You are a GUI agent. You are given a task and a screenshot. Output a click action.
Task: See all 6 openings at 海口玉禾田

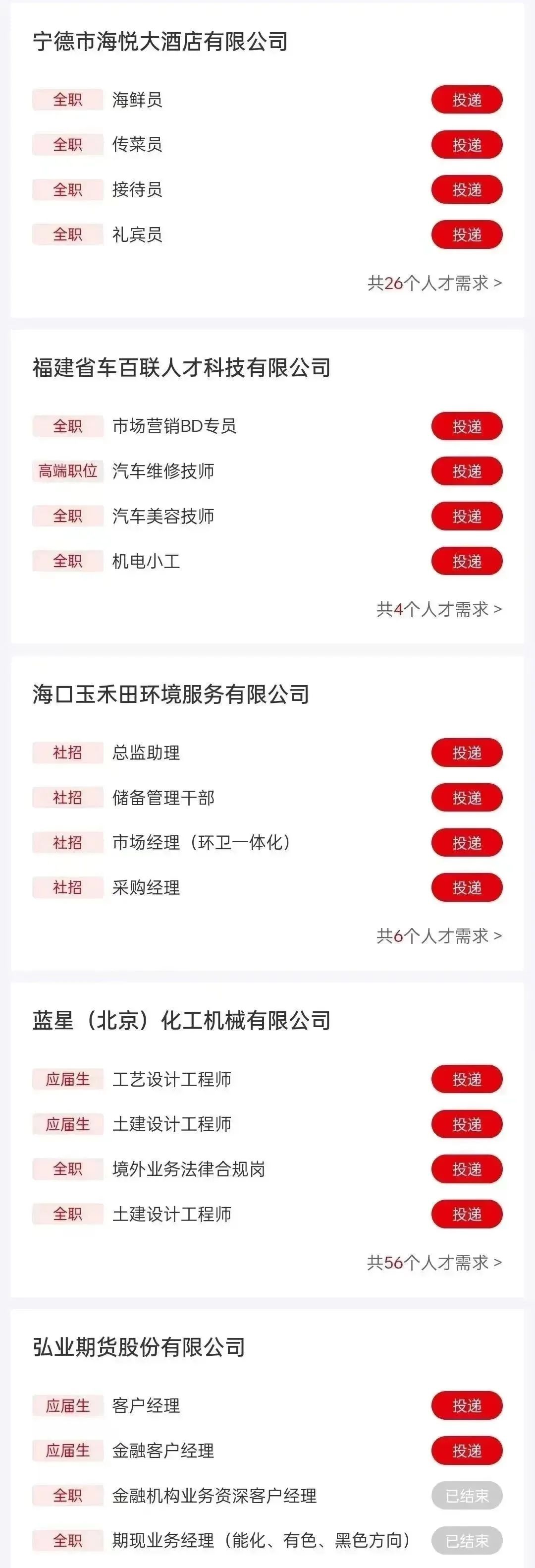[x=438, y=935]
